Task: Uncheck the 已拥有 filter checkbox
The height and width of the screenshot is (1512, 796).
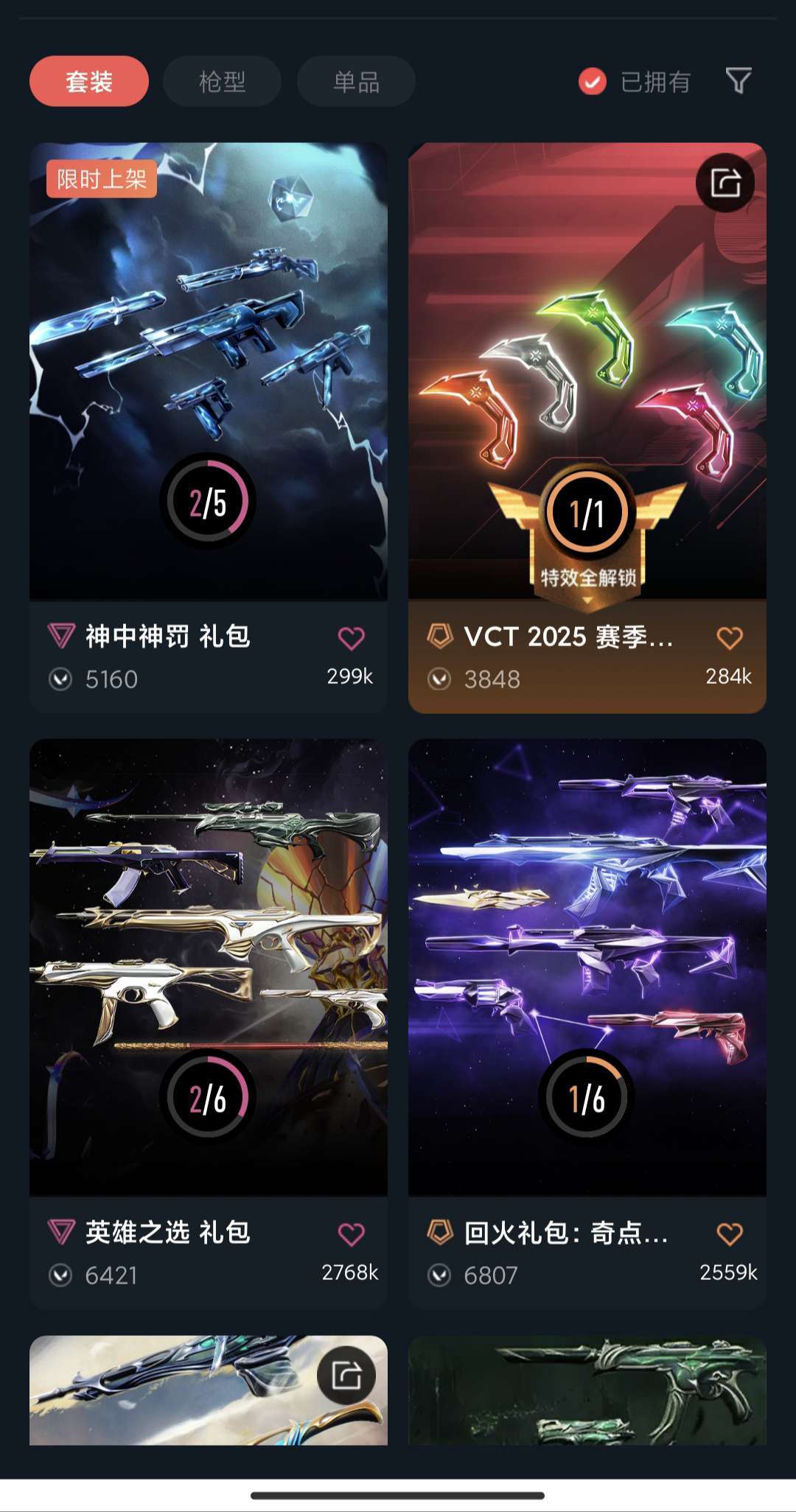Action: 592,82
